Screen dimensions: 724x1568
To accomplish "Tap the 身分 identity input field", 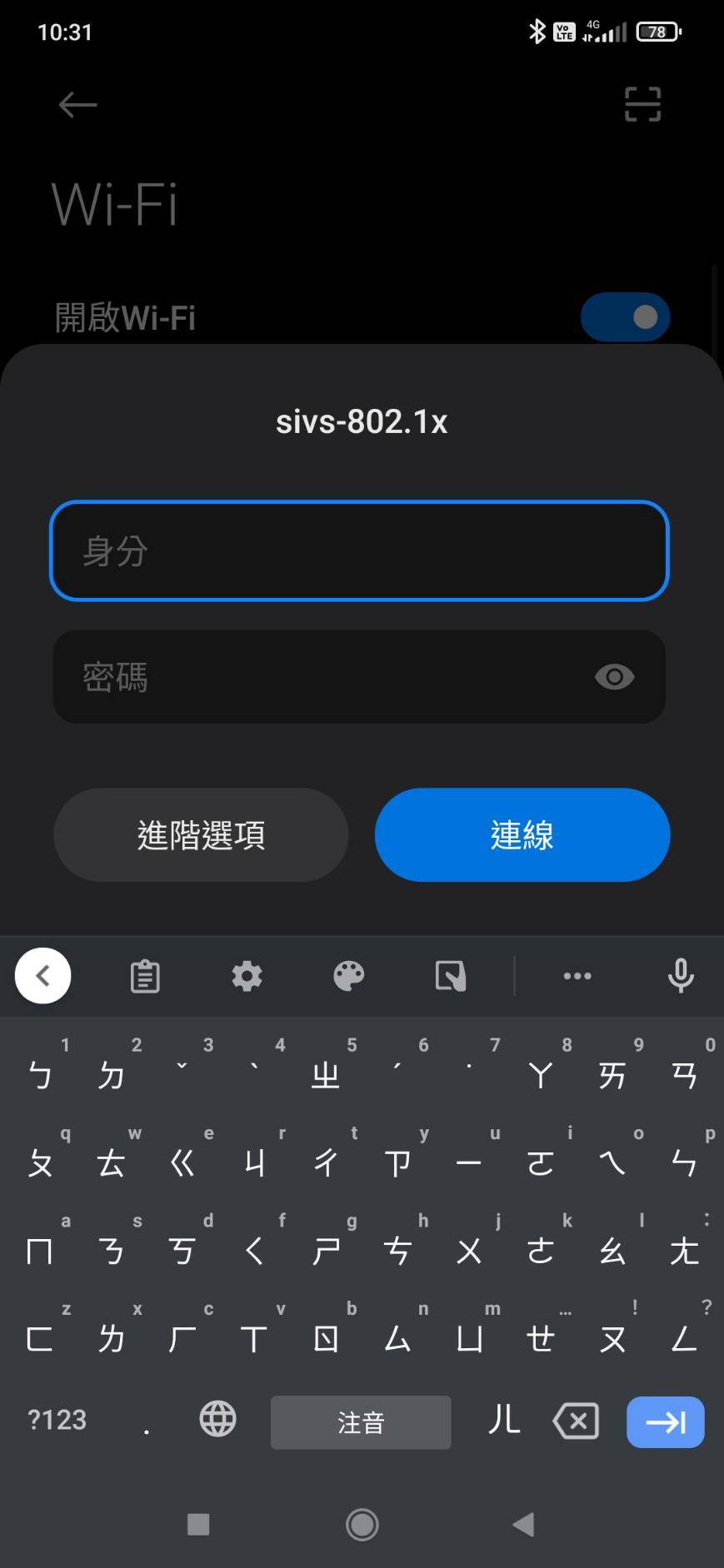I will click(359, 550).
